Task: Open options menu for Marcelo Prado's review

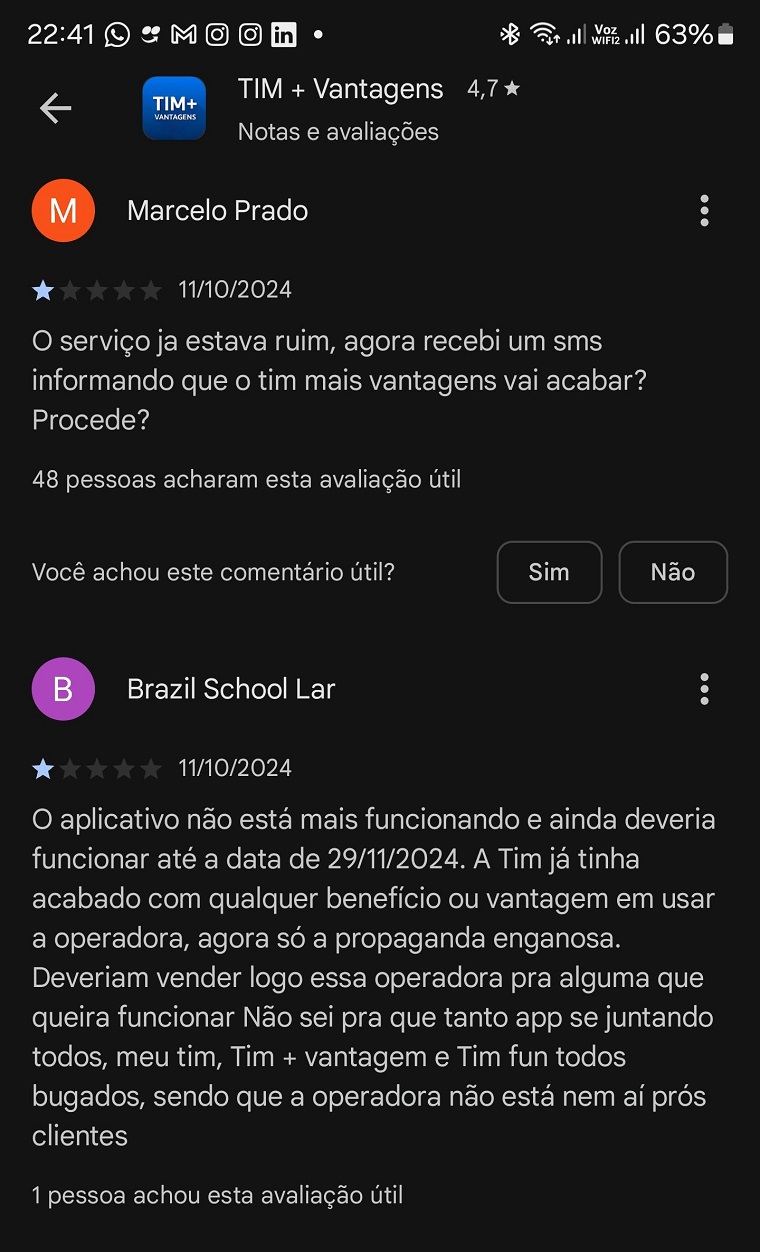Action: (705, 211)
